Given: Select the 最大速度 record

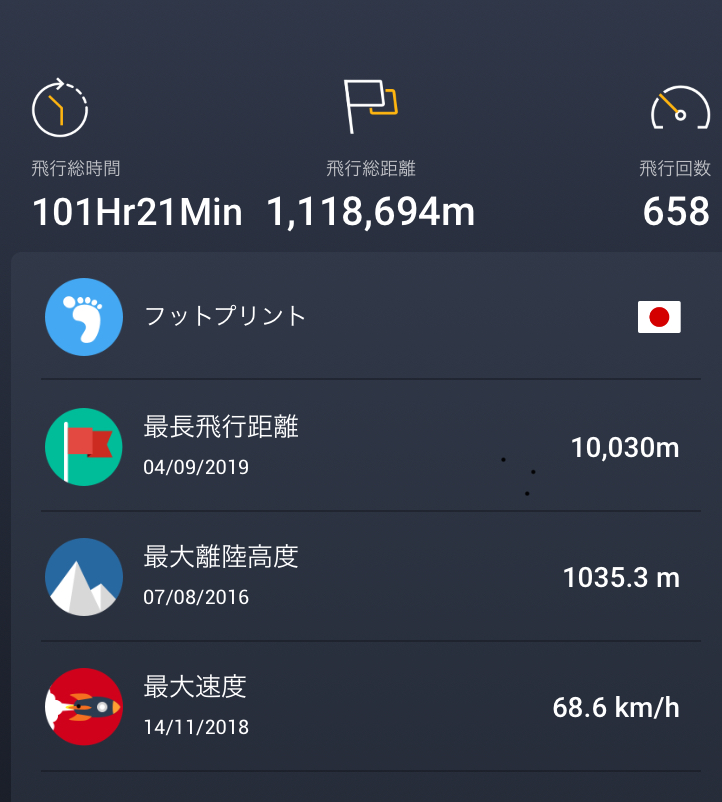Looking at the screenshot, I should coord(360,706).
